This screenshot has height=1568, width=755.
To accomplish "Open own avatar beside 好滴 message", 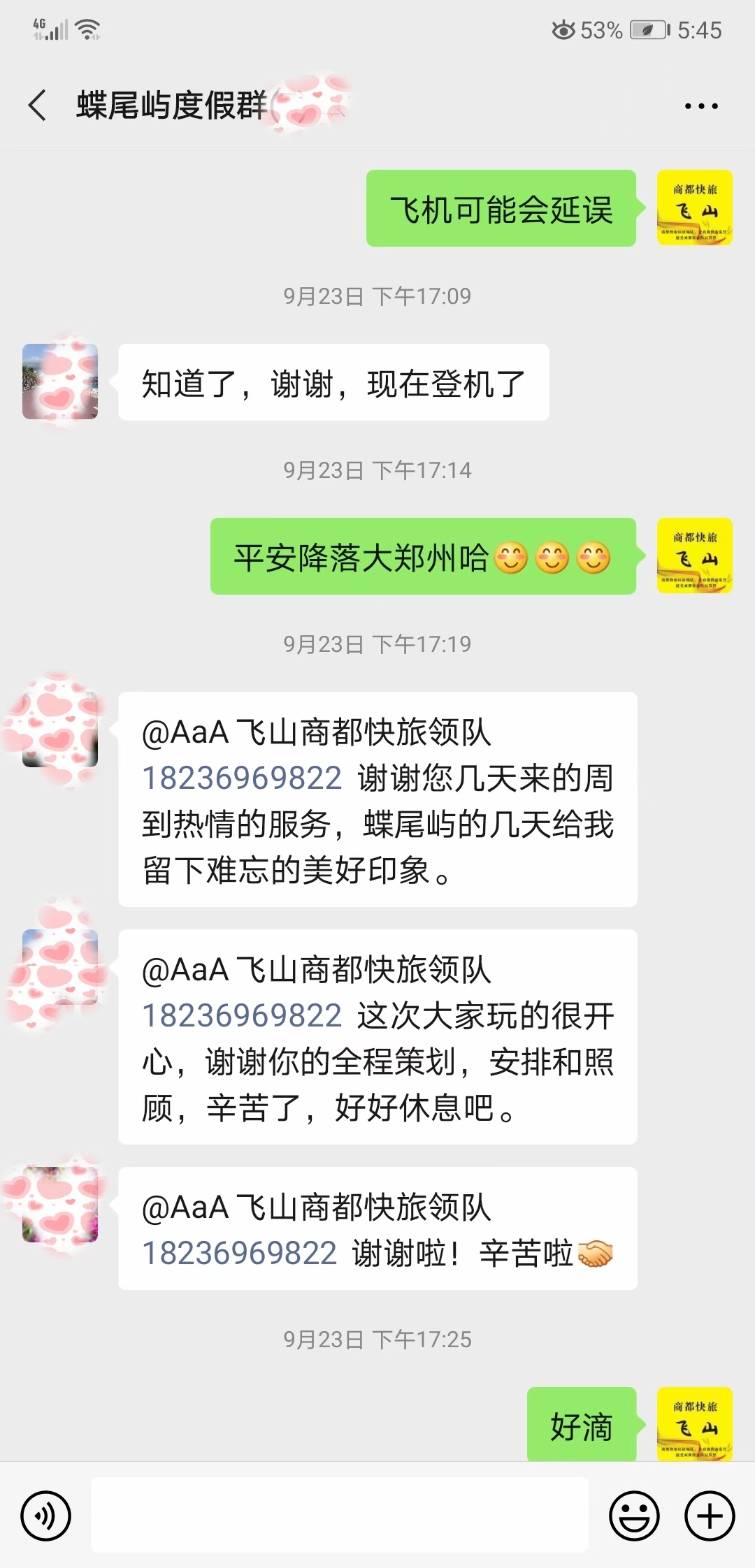I will (x=694, y=1424).
